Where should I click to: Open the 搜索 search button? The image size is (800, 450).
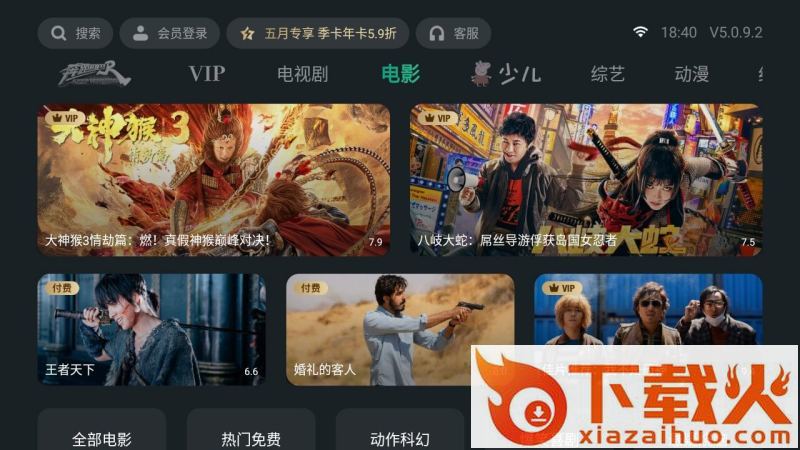(x=75, y=33)
